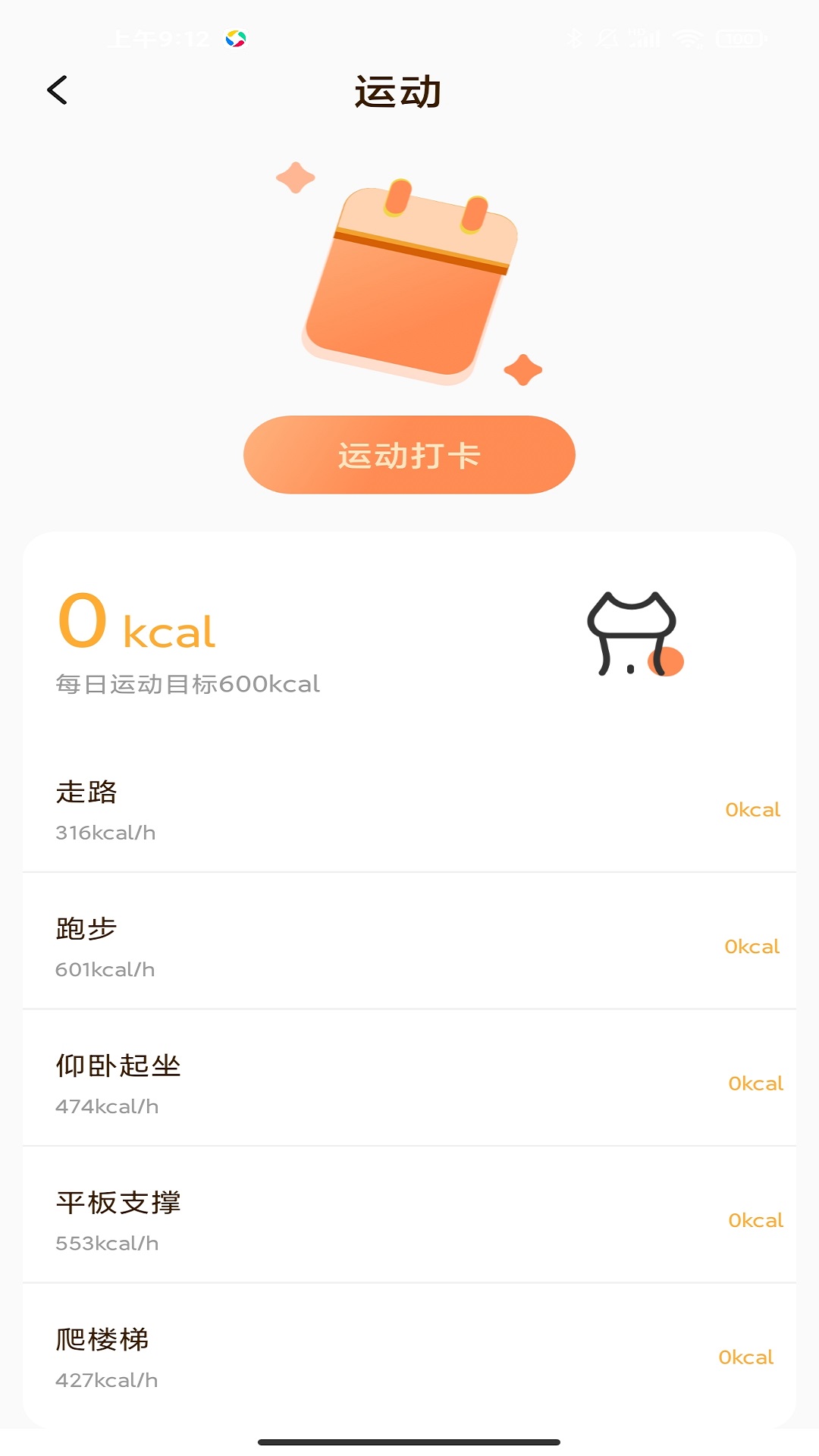
Task: Choose the 平板支撑 exercise row
Action: (409, 1221)
